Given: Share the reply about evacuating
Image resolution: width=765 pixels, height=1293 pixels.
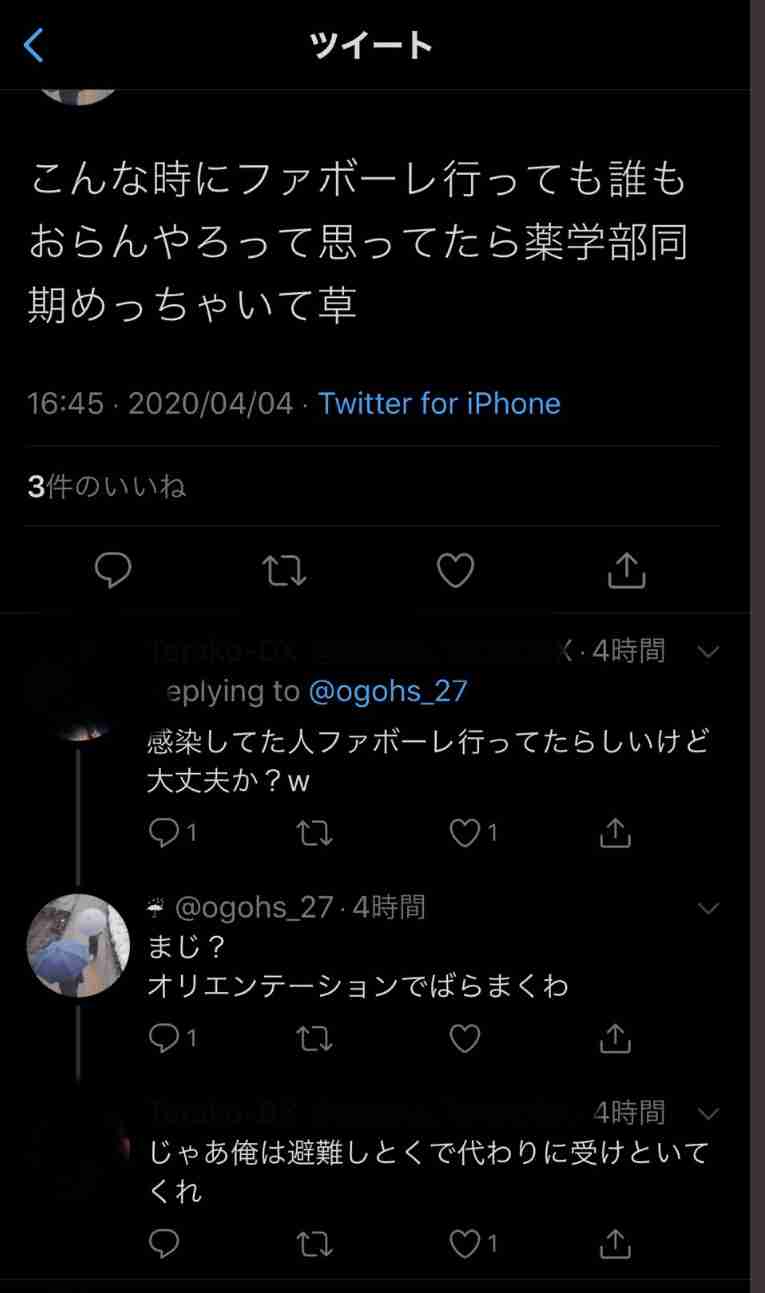Looking at the screenshot, I should (613, 1243).
